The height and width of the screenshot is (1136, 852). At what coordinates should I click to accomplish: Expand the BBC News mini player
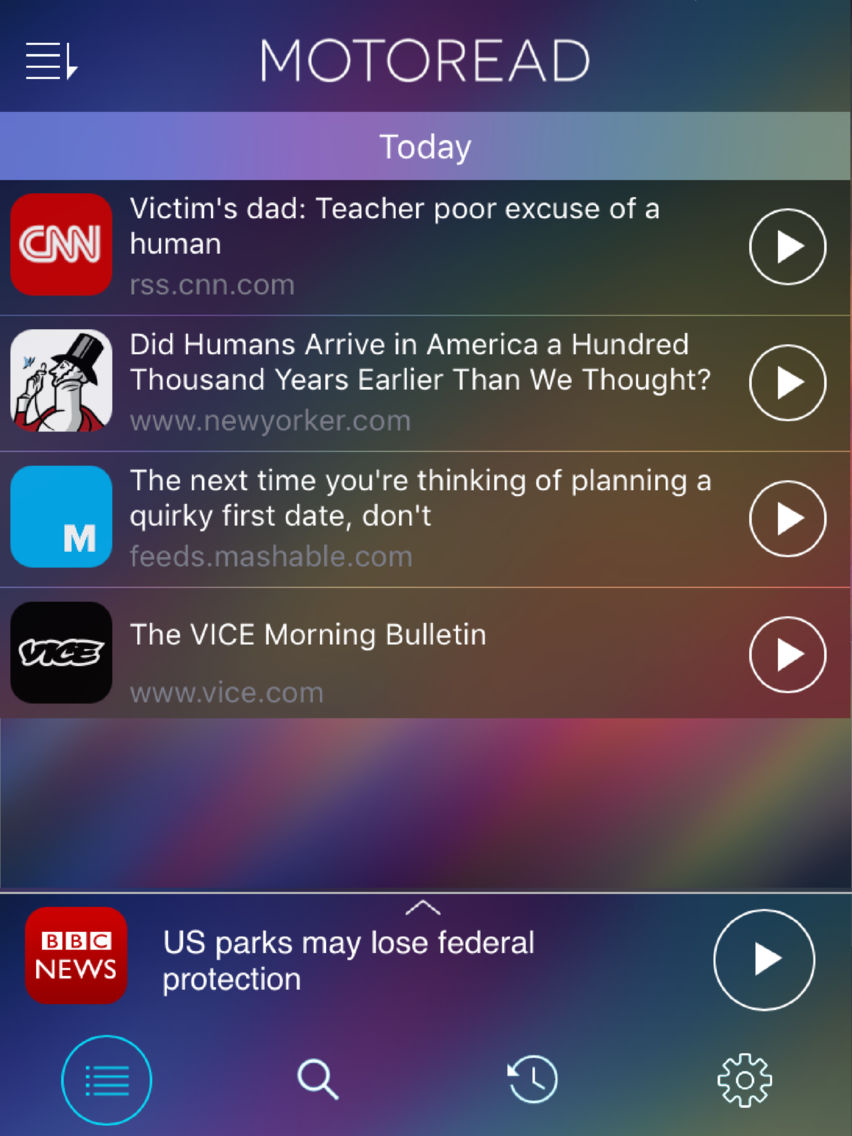click(424, 906)
